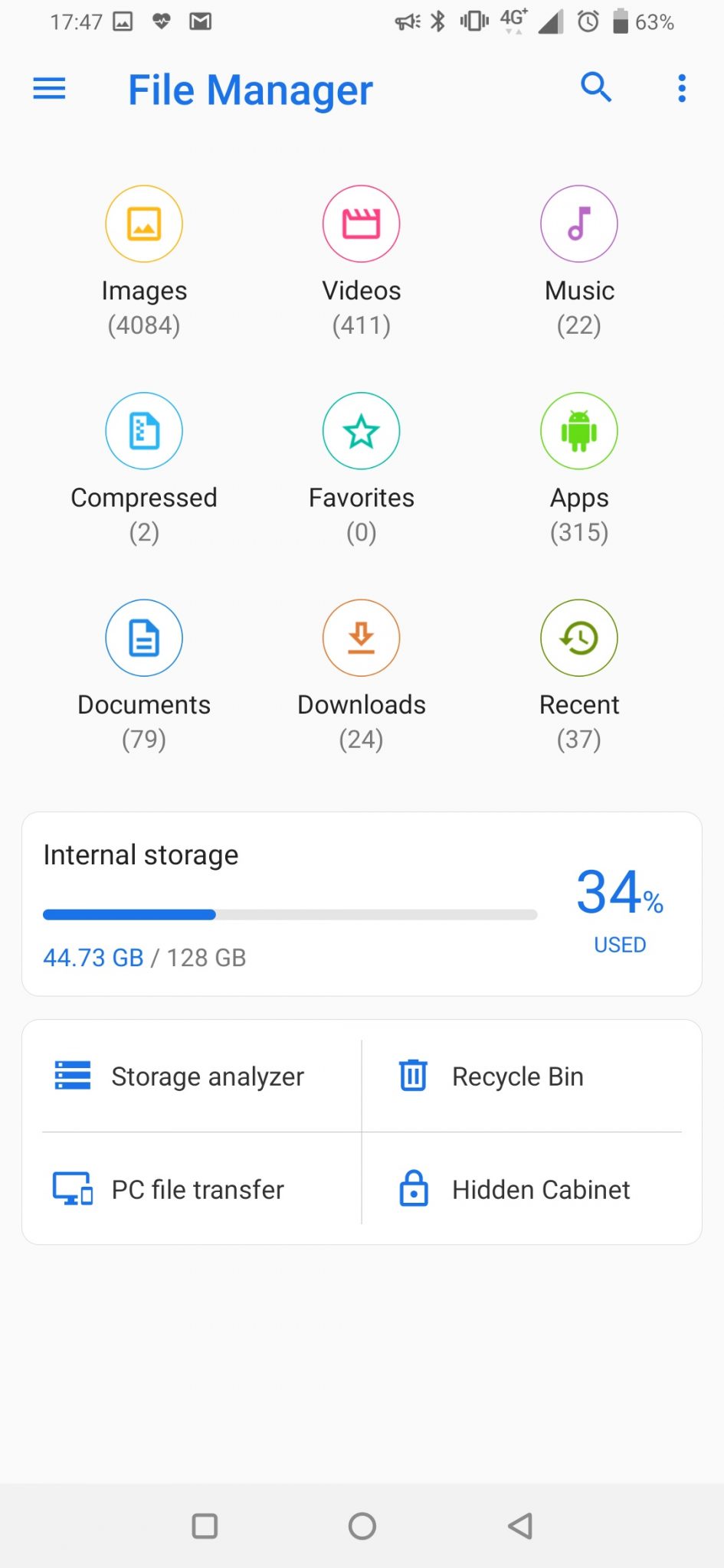The height and width of the screenshot is (1568, 724).
Task: Open the Recycle Bin
Action: (x=522, y=1076)
